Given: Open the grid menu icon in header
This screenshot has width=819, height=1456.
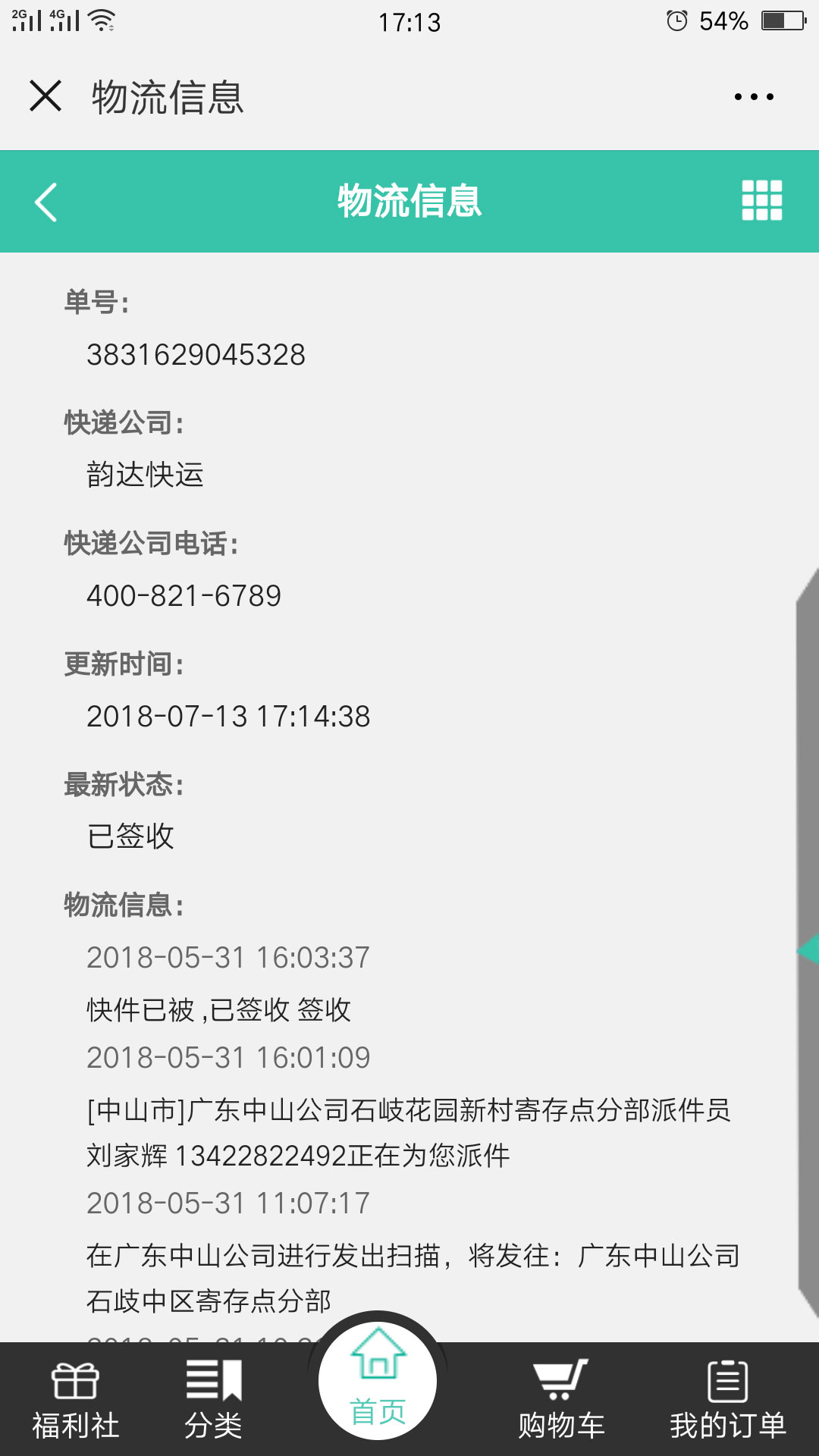Looking at the screenshot, I should click(761, 201).
